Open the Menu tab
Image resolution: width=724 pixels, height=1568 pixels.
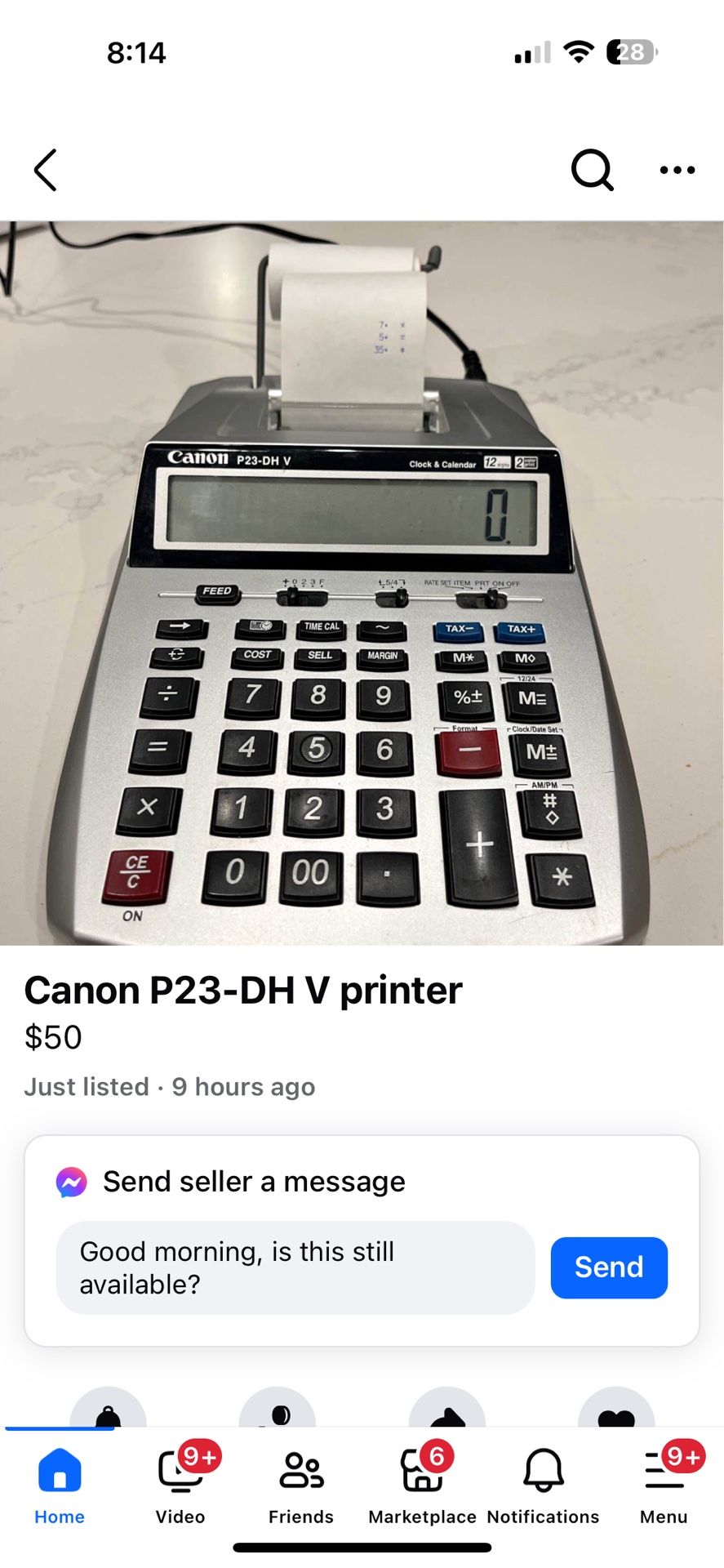pos(664,1485)
